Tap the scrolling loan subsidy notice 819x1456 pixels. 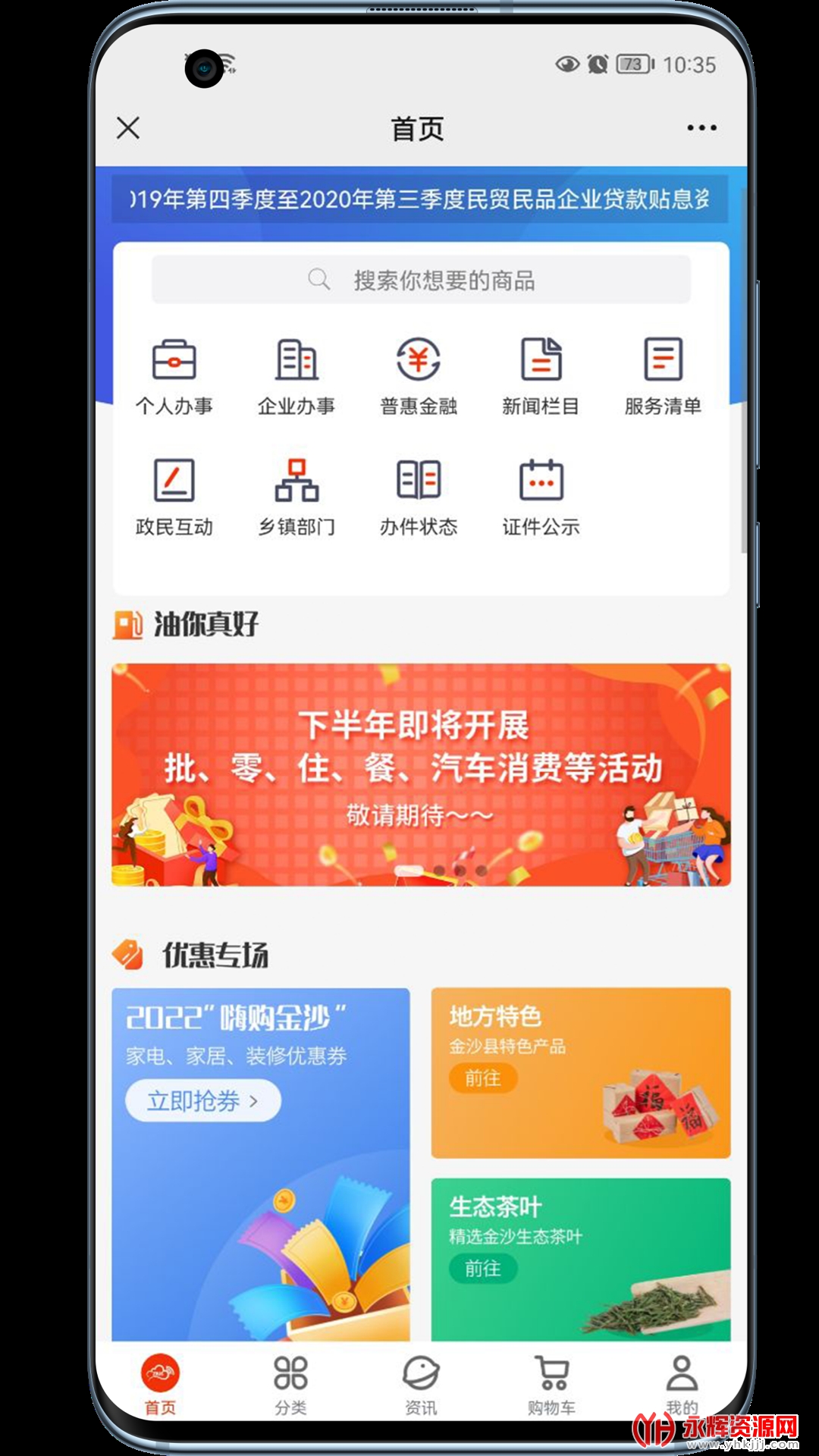click(420, 199)
